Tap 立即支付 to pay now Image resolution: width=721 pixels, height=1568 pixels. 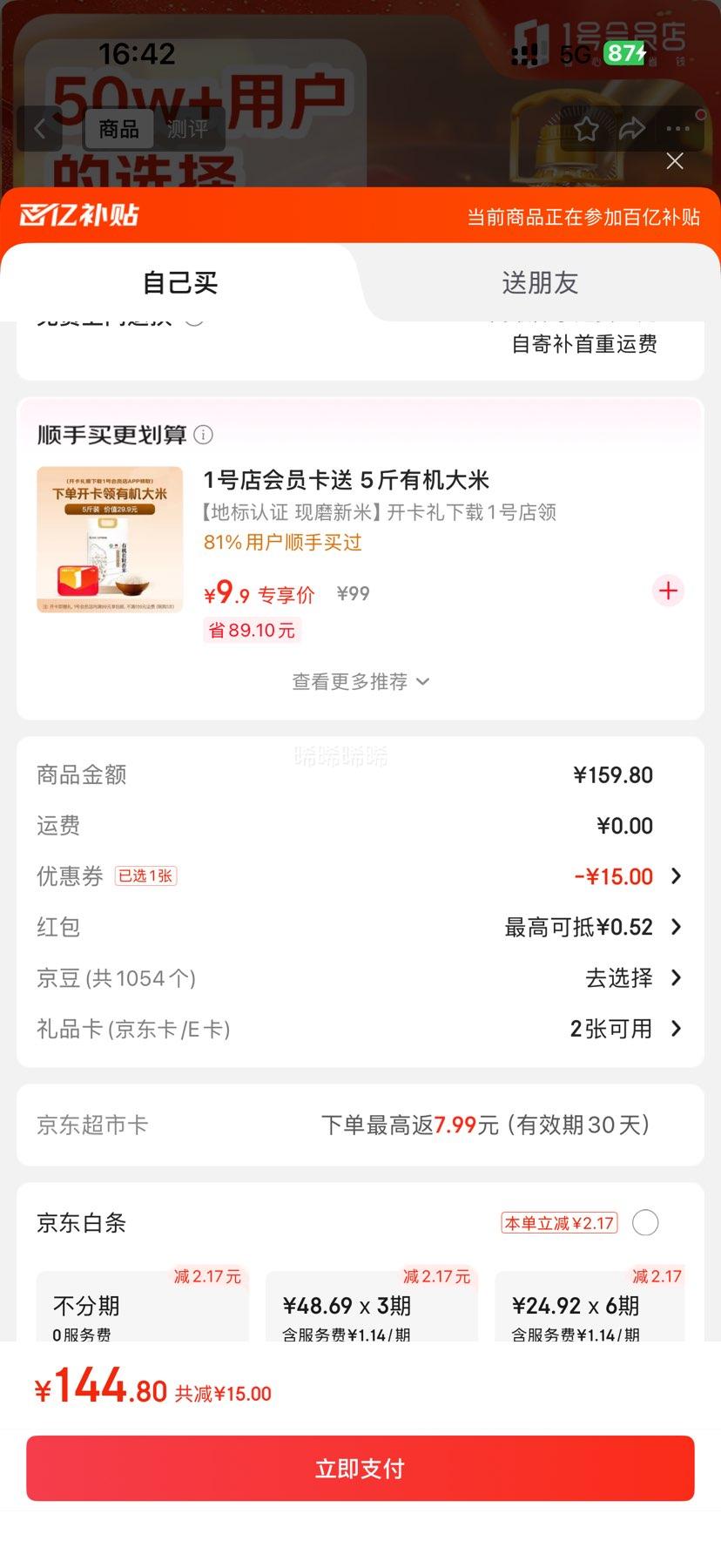pos(360,1469)
